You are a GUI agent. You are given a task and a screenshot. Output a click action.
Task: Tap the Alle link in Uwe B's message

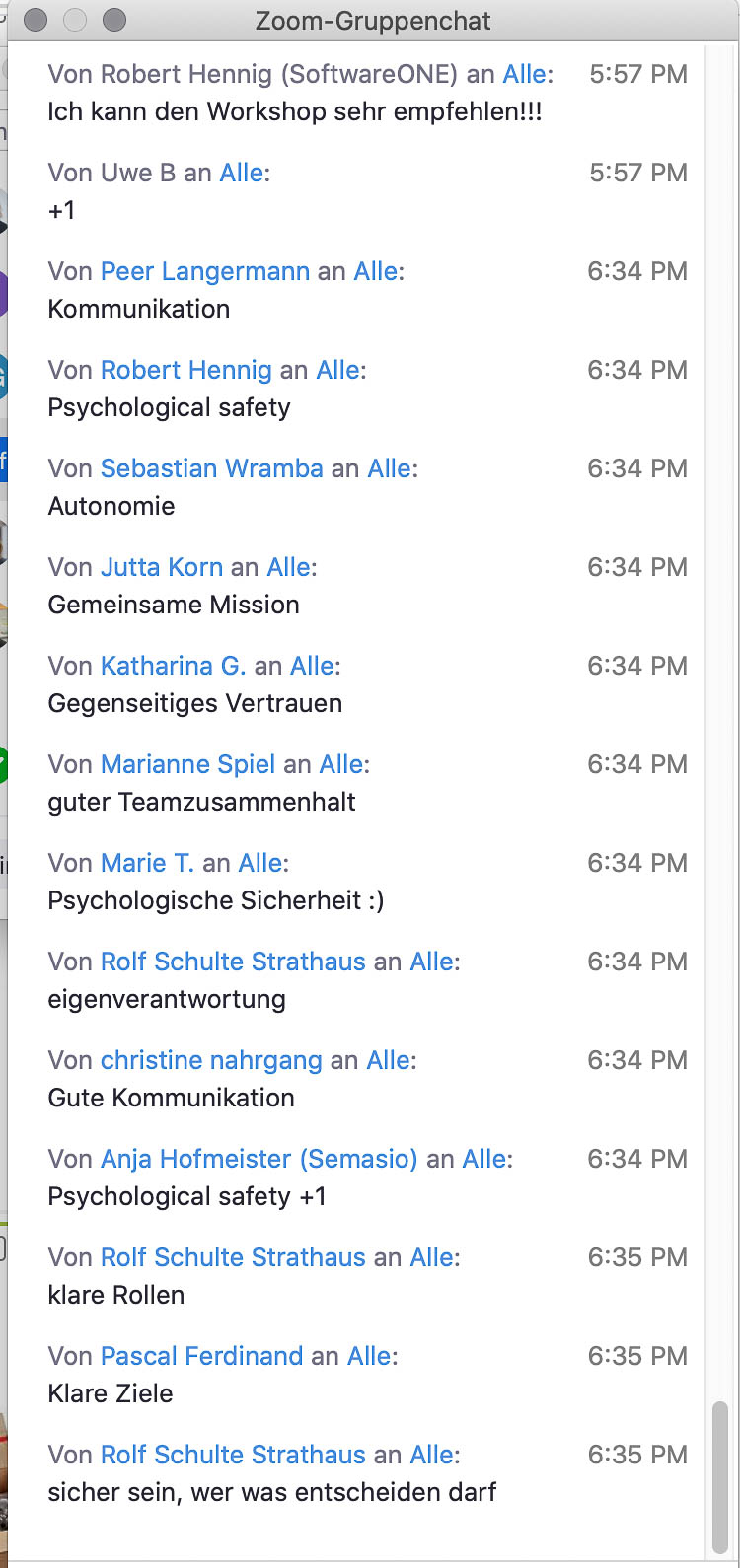tap(242, 173)
